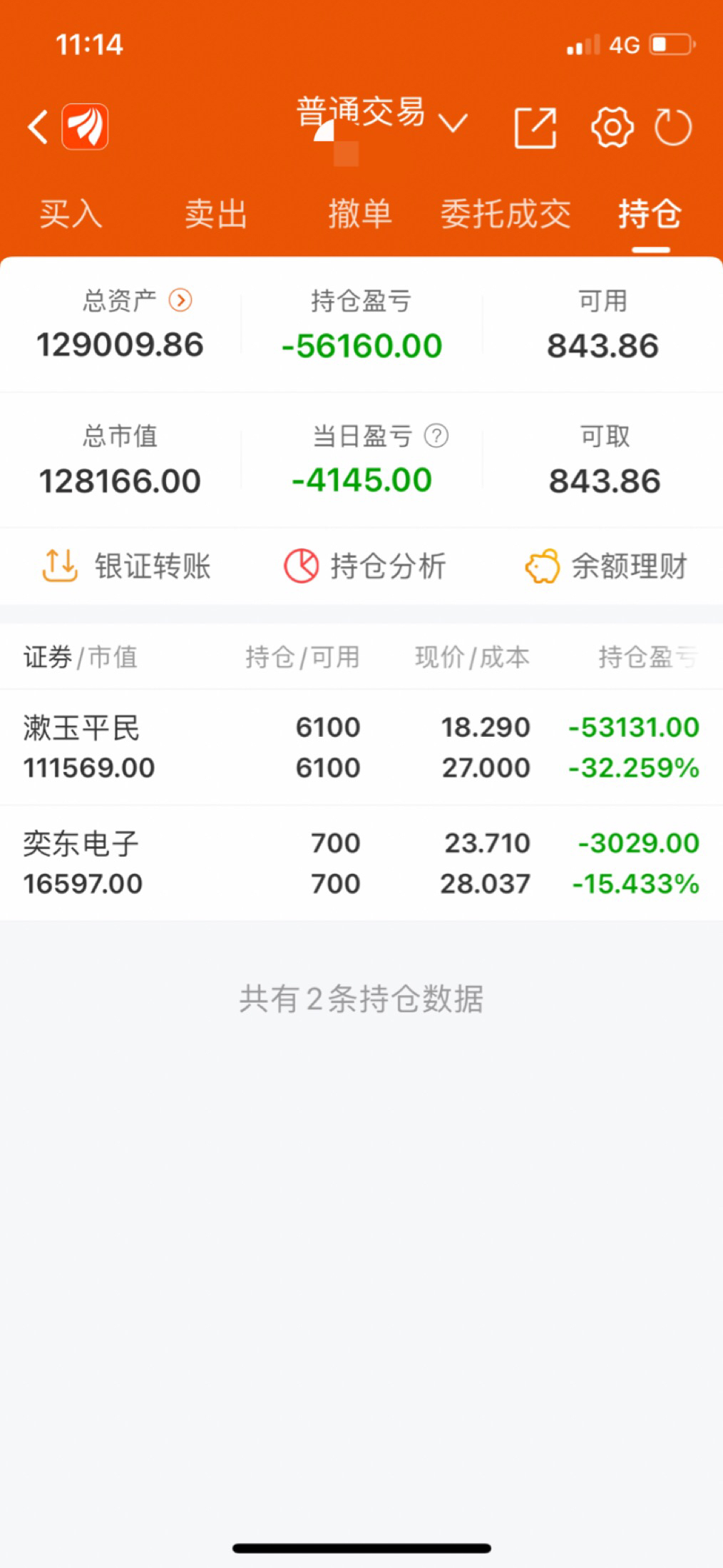
Task: Click the share/export icon in the header
Action: click(x=533, y=125)
